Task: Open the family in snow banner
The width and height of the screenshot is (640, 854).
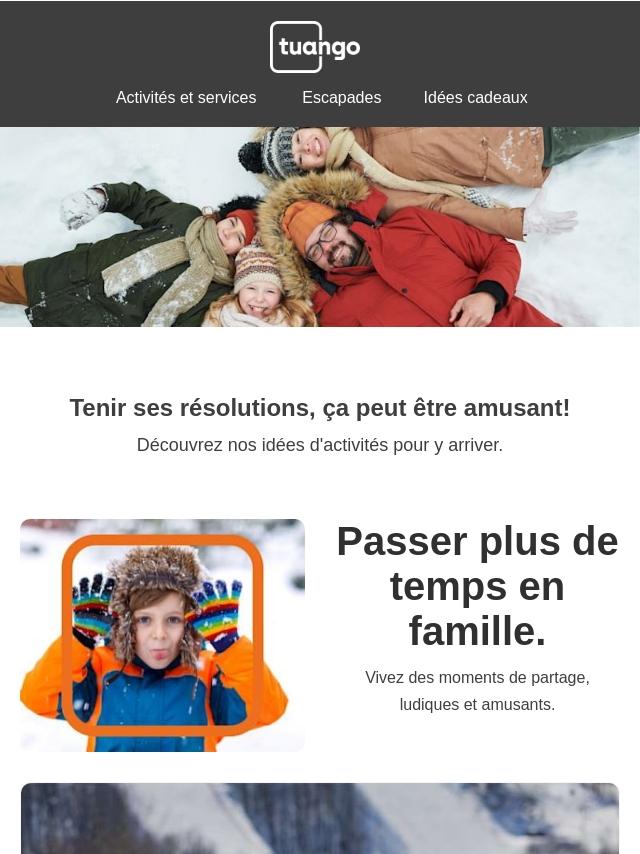Action: (x=320, y=227)
